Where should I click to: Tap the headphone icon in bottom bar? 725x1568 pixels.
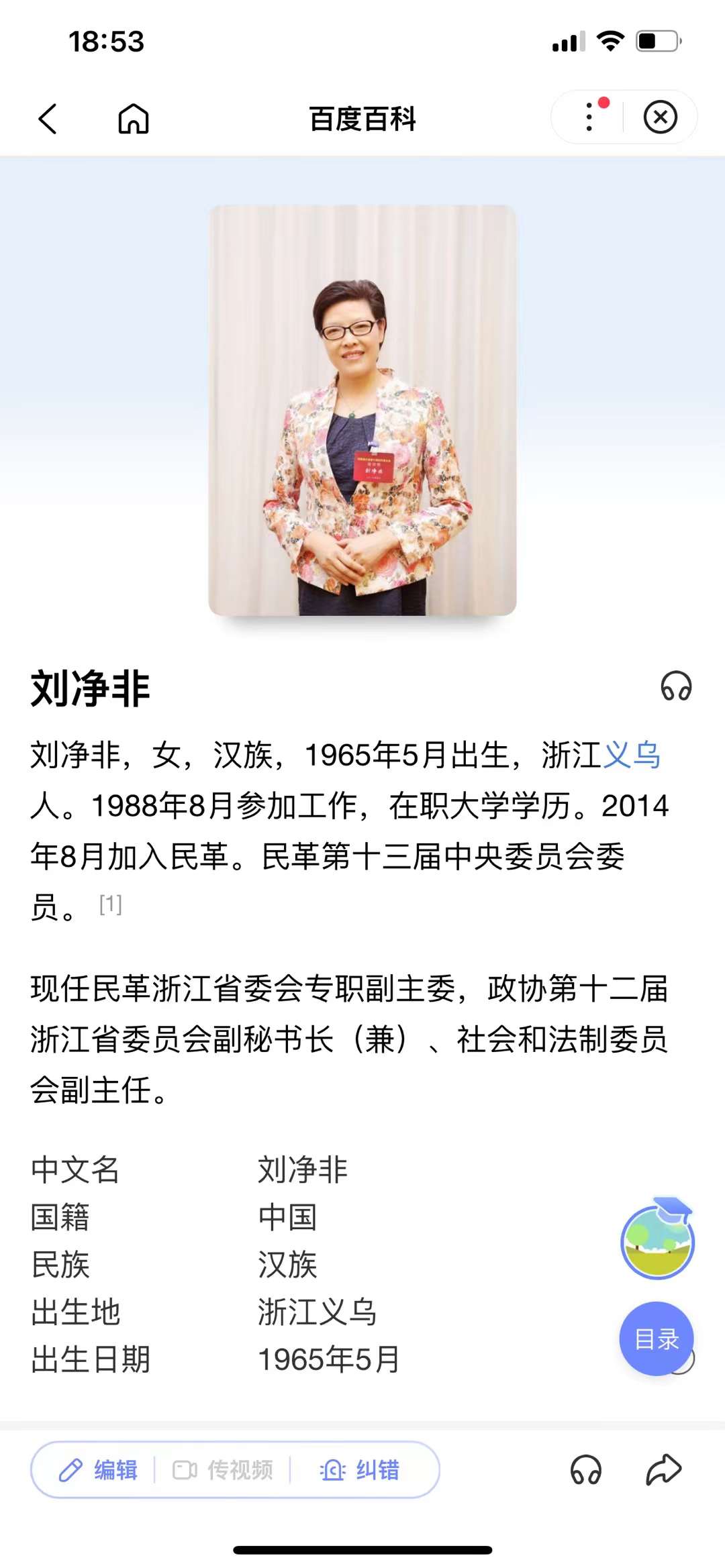tap(585, 1470)
